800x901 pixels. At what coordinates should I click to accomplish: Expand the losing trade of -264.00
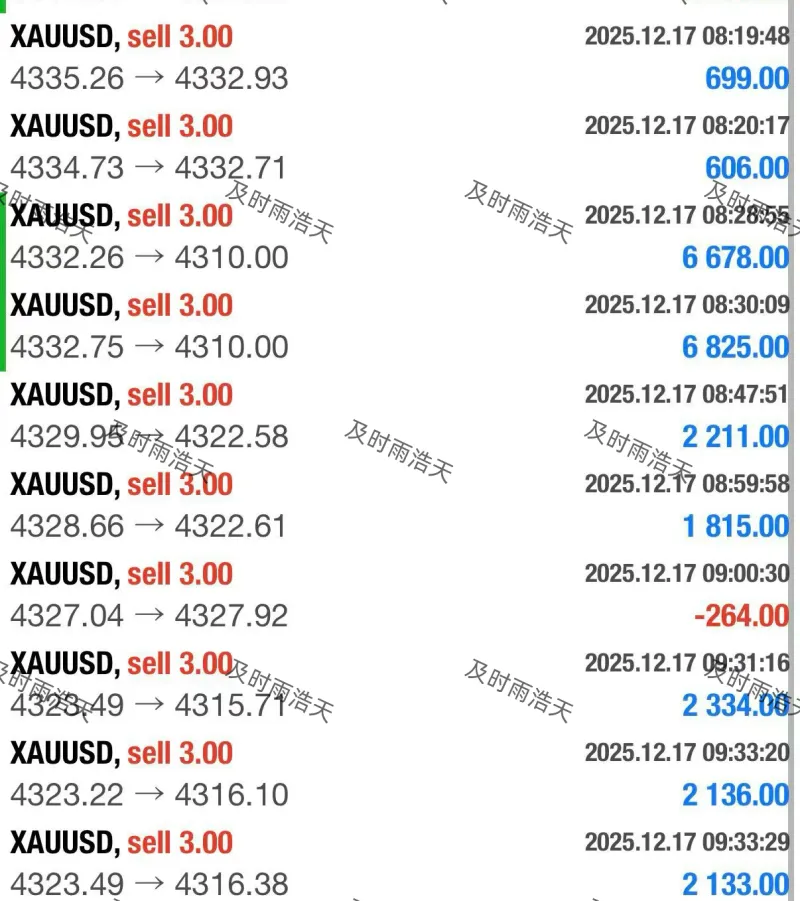400,594
